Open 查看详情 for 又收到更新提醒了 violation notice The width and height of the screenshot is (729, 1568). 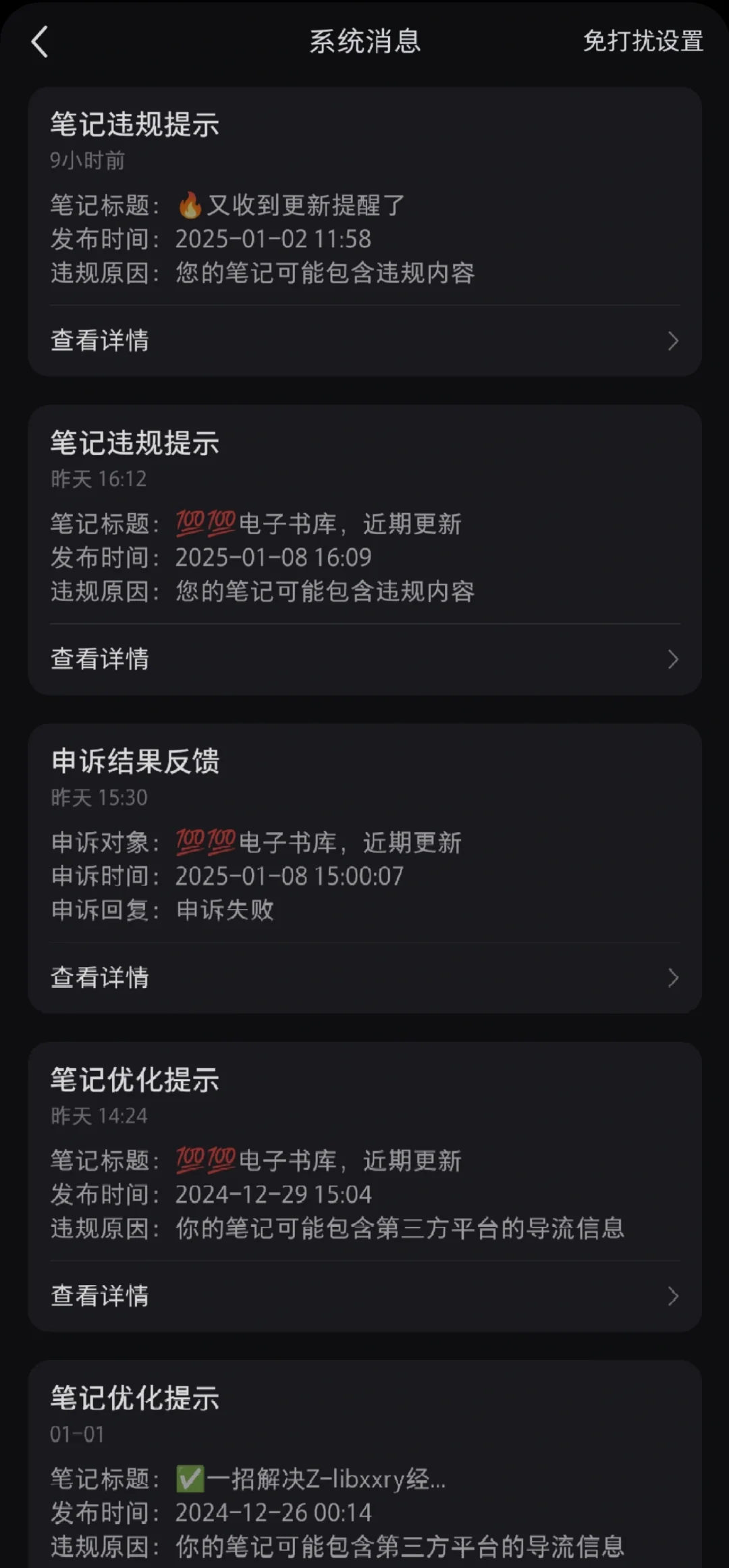click(364, 340)
